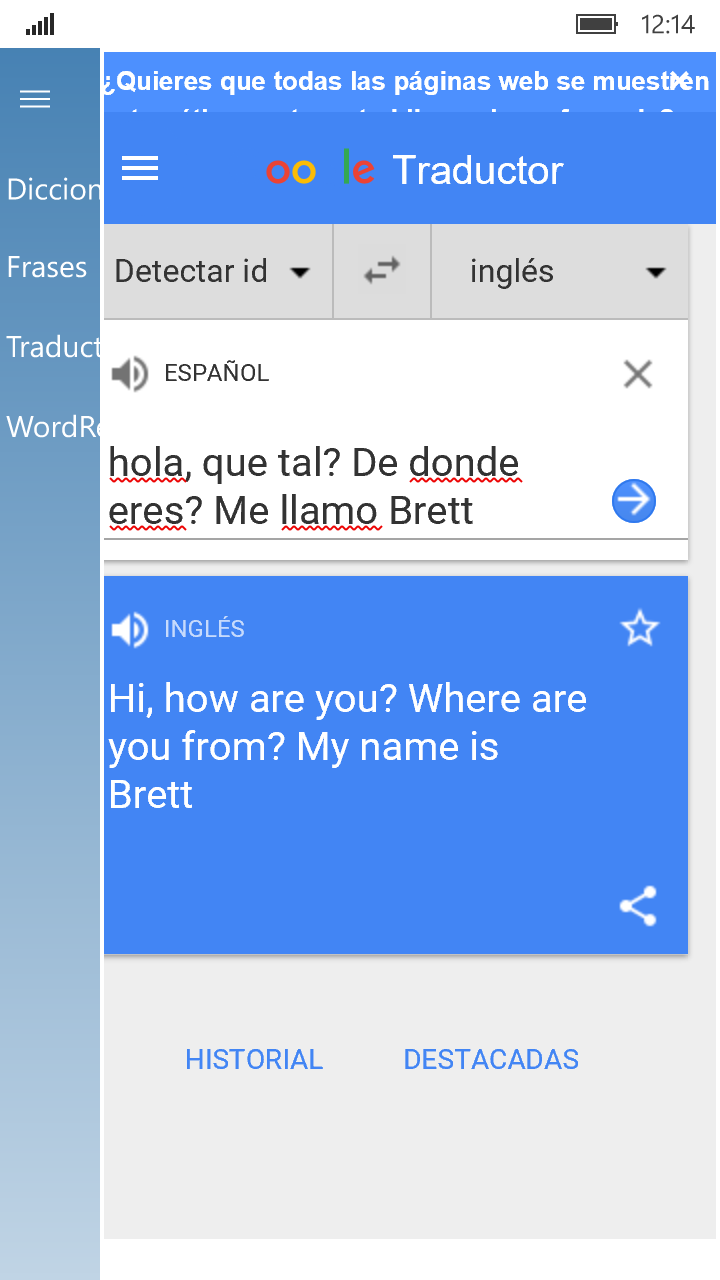Clear the source text
The width and height of the screenshot is (720, 1280).
click(637, 375)
